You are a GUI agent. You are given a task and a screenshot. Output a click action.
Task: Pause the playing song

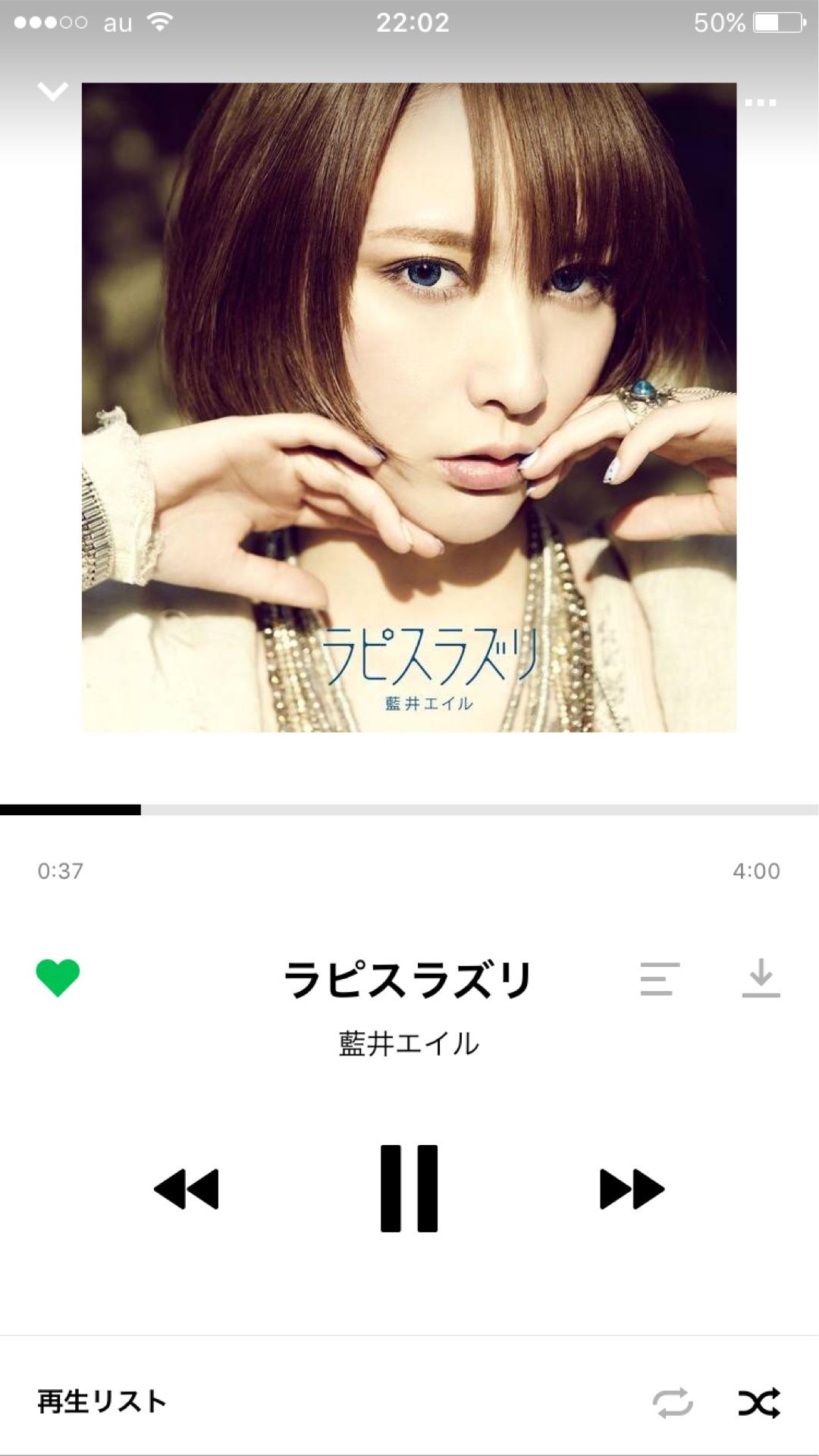409,1188
